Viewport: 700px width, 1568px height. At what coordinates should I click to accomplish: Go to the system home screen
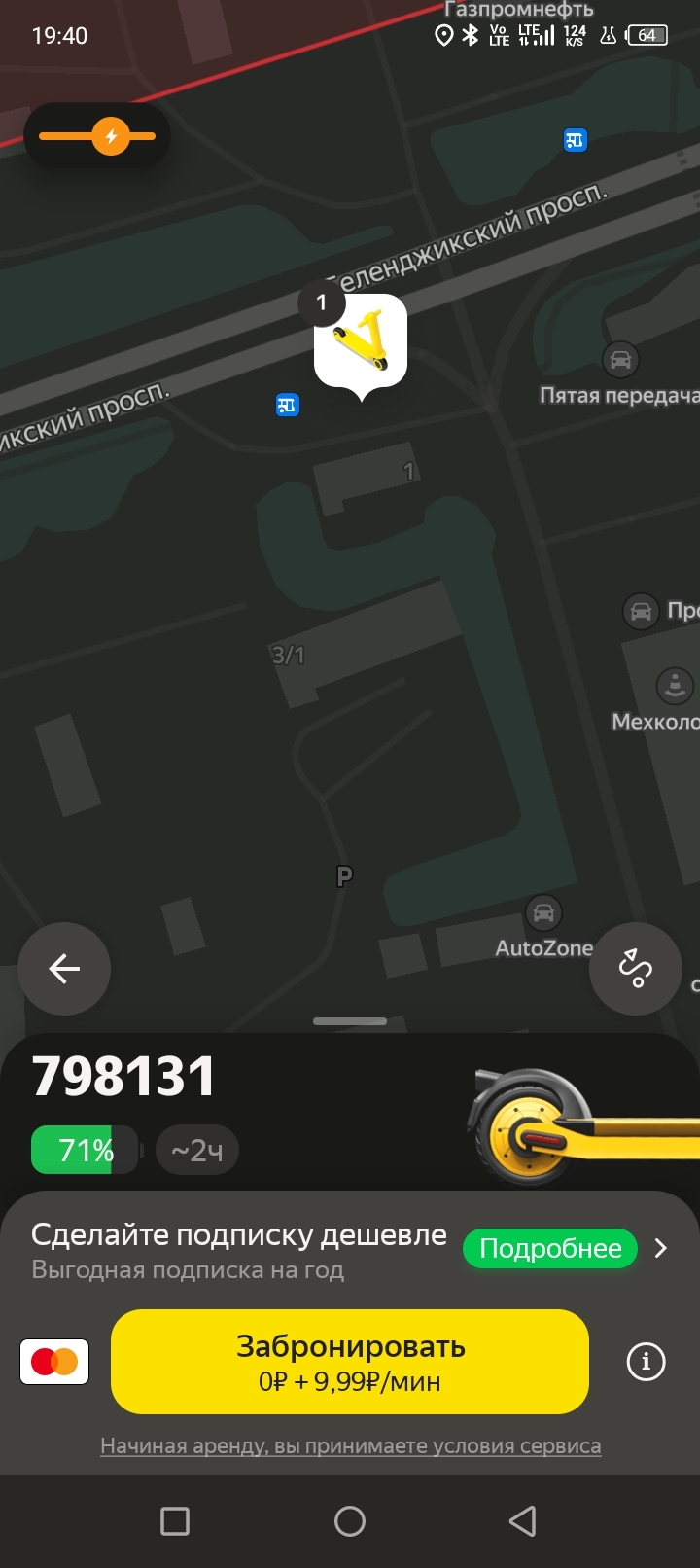[x=350, y=1521]
